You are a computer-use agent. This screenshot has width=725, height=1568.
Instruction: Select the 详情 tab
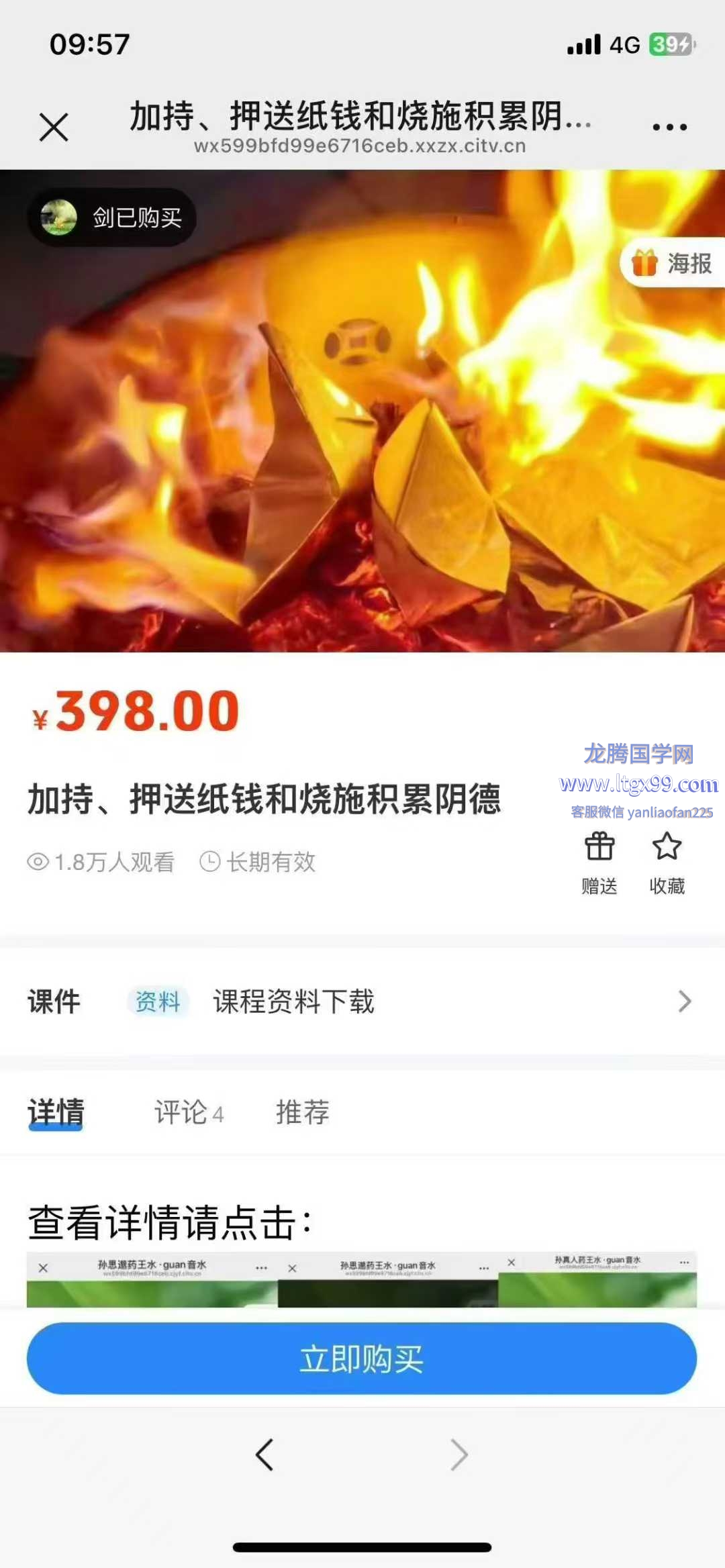point(56,1112)
